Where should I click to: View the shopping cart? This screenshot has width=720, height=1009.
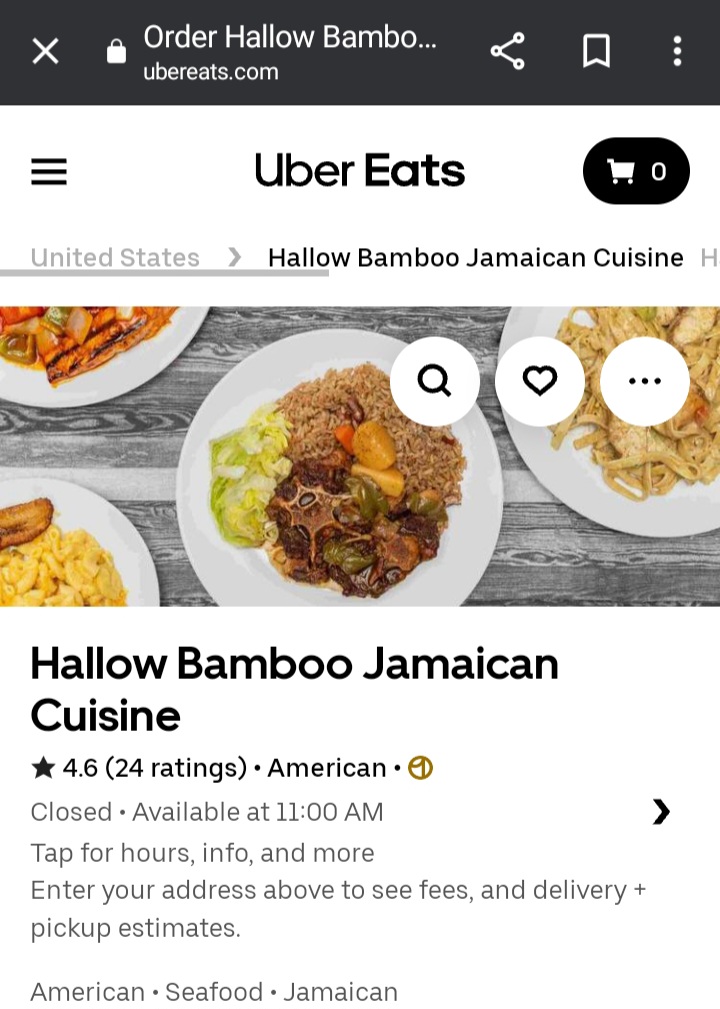636,171
